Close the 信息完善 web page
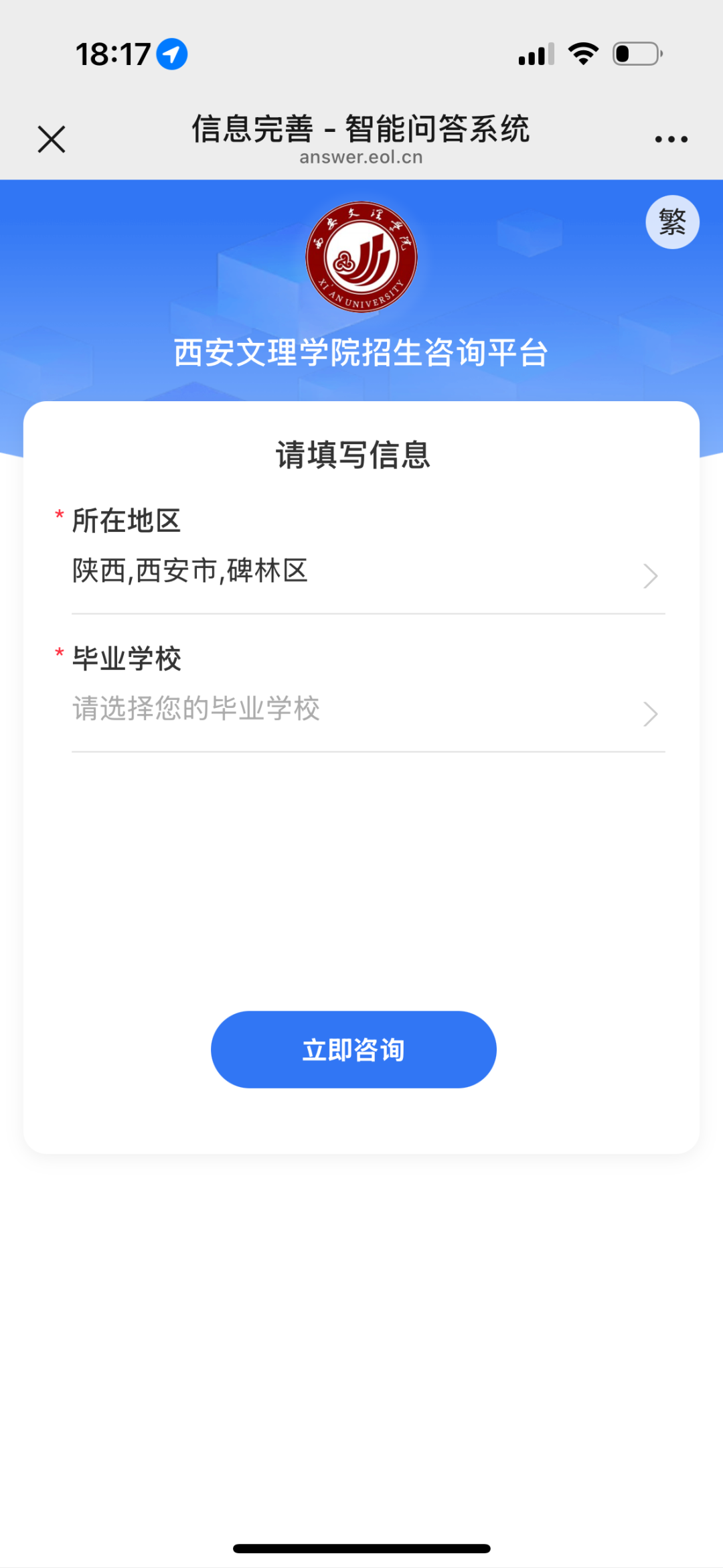723x1568 pixels. (52, 139)
